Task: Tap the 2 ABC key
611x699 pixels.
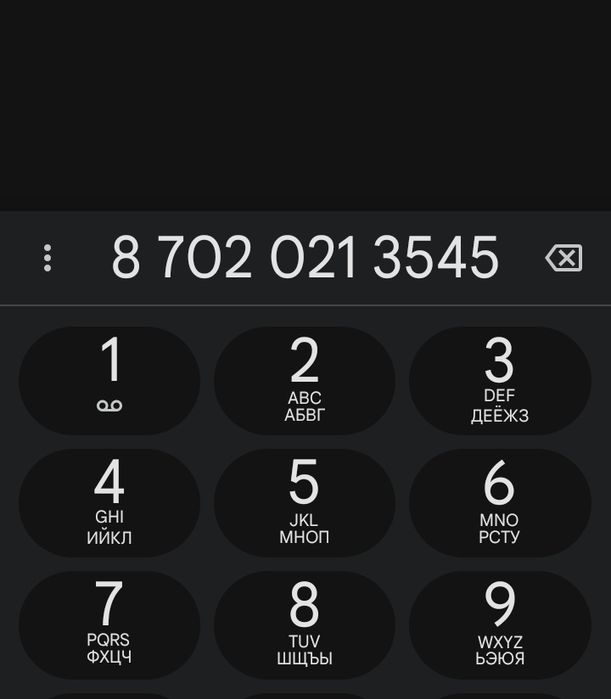Action: point(304,381)
